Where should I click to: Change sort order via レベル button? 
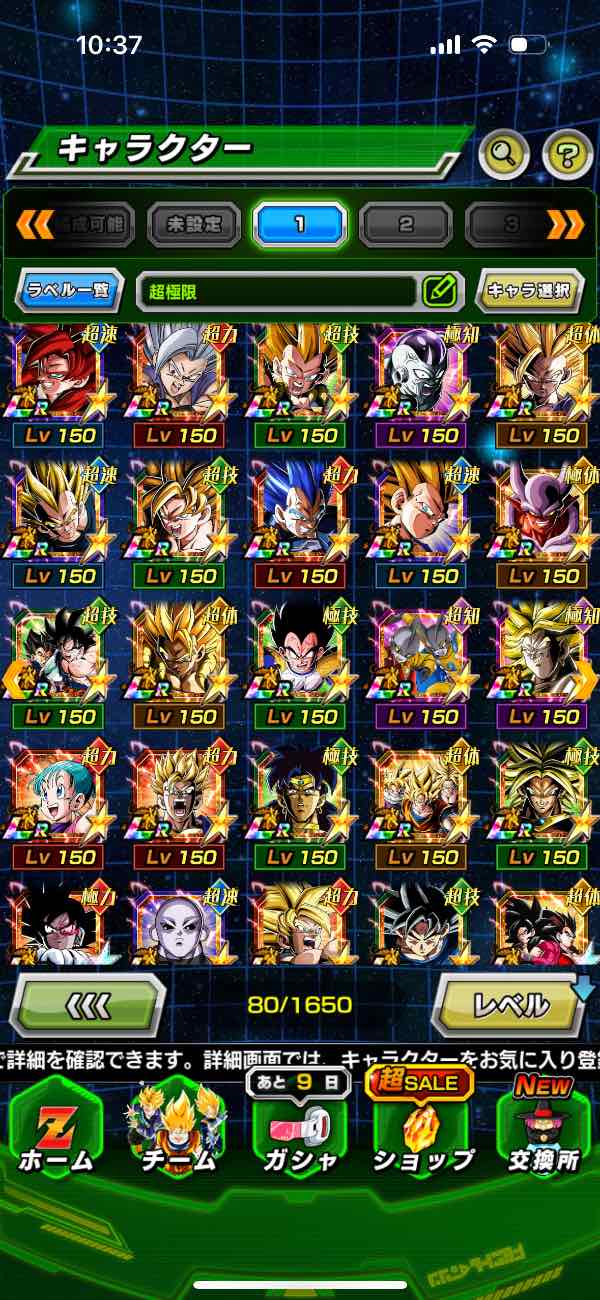click(510, 1003)
